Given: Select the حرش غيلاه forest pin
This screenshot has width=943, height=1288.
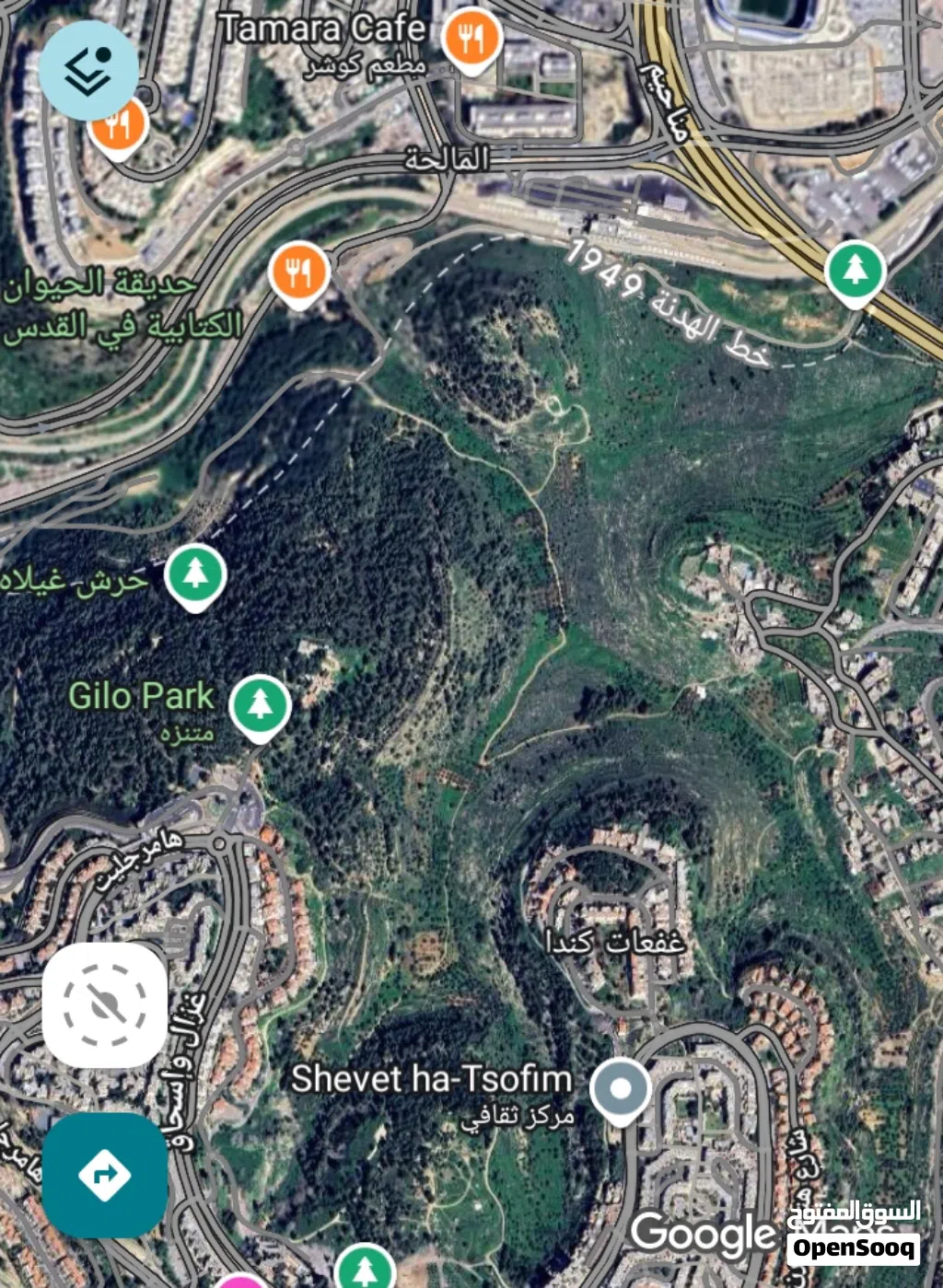Looking at the screenshot, I should click(x=195, y=574).
